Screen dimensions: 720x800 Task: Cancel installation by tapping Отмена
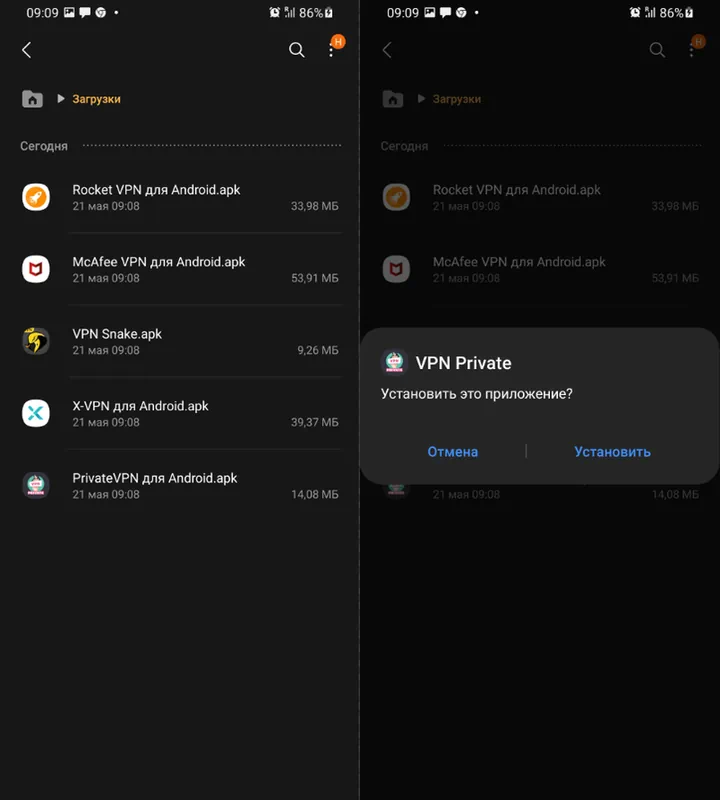(x=452, y=452)
